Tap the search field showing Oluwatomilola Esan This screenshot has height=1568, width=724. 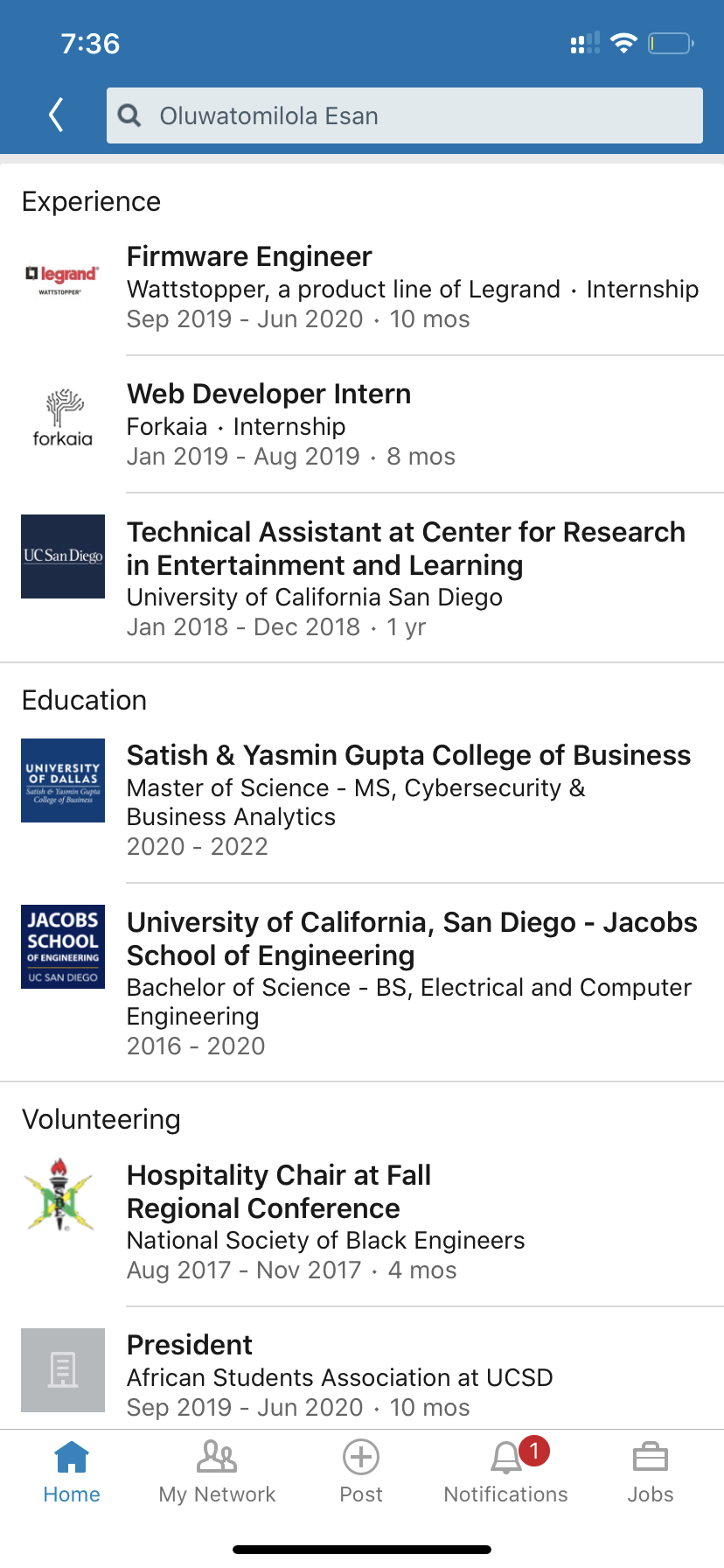point(404,115)
